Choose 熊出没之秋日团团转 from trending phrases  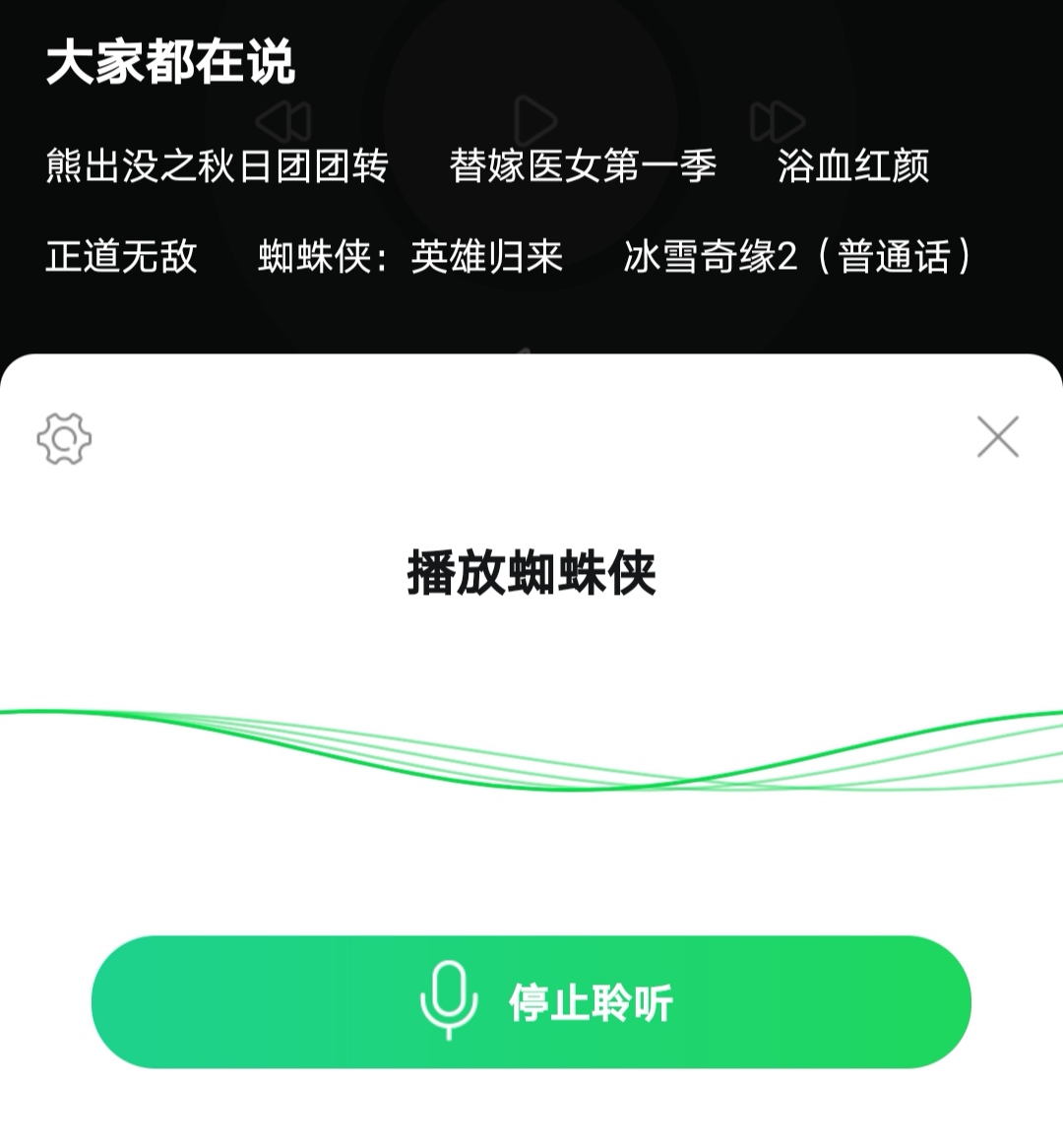click(219, 167)
